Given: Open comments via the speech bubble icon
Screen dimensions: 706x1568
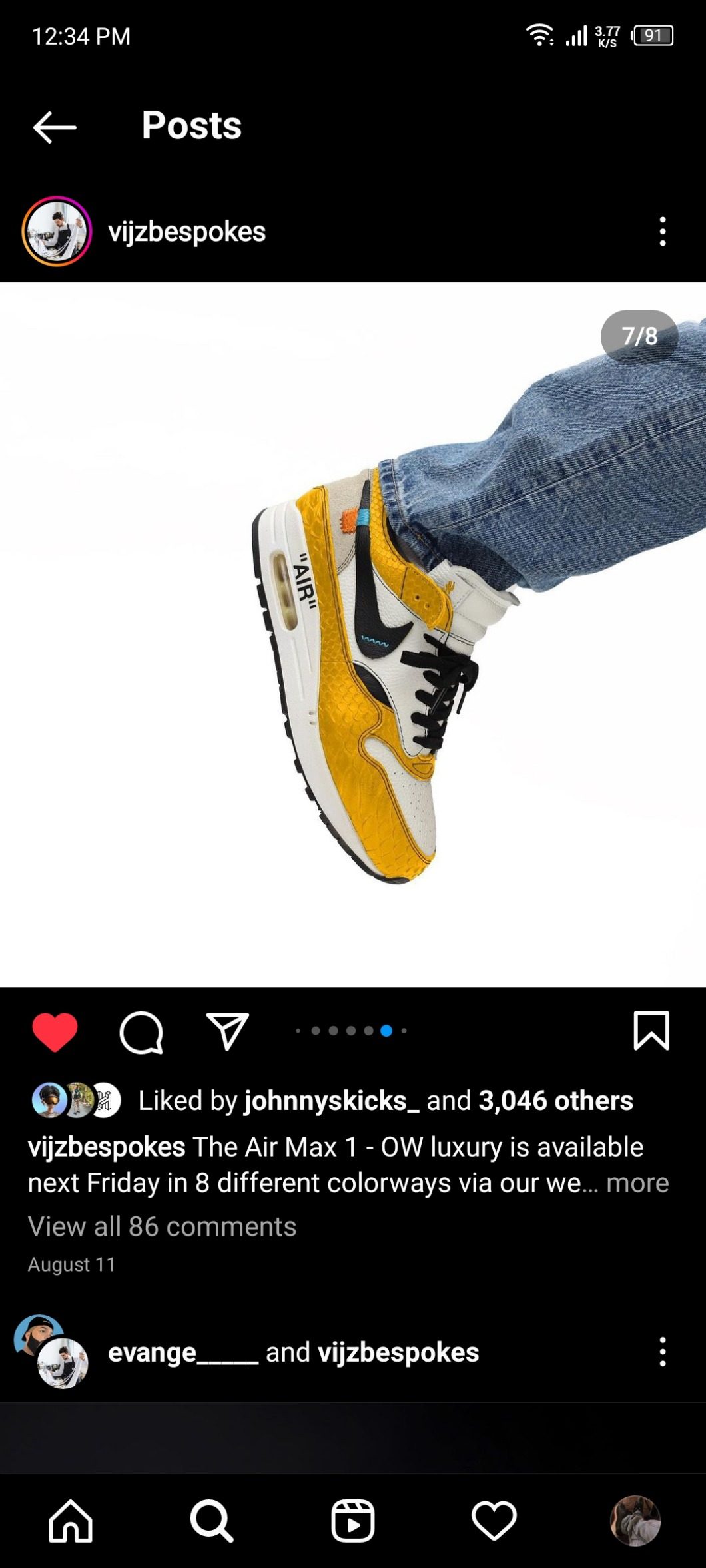Looking at the screenshot, I should [x=141, y=1032].
